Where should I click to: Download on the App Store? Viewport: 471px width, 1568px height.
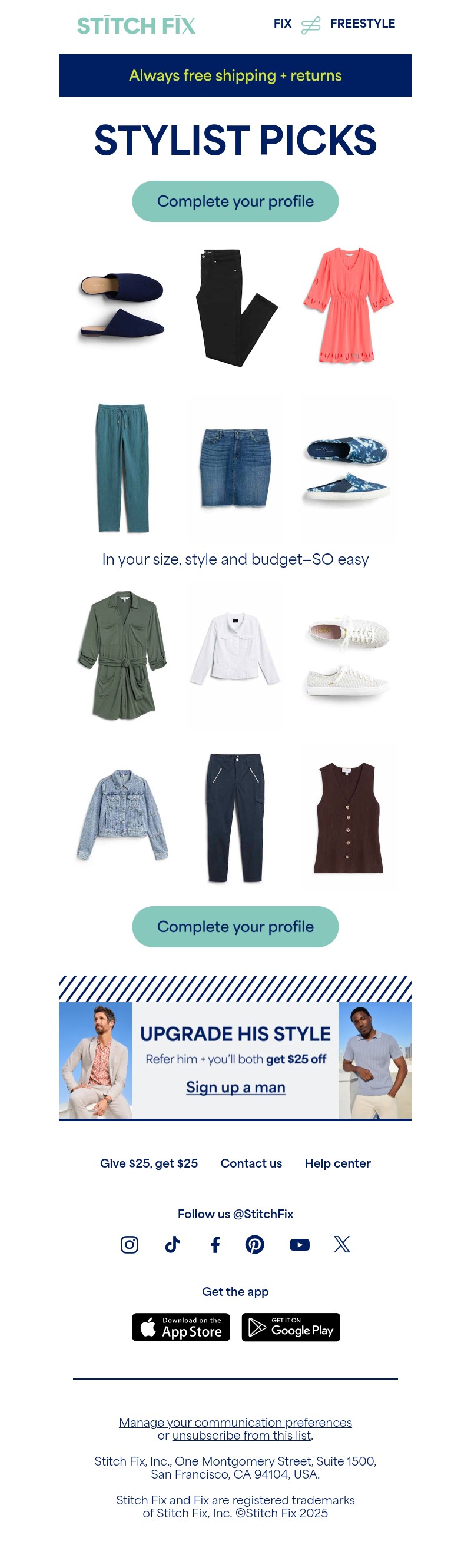tap(181, 1327)
